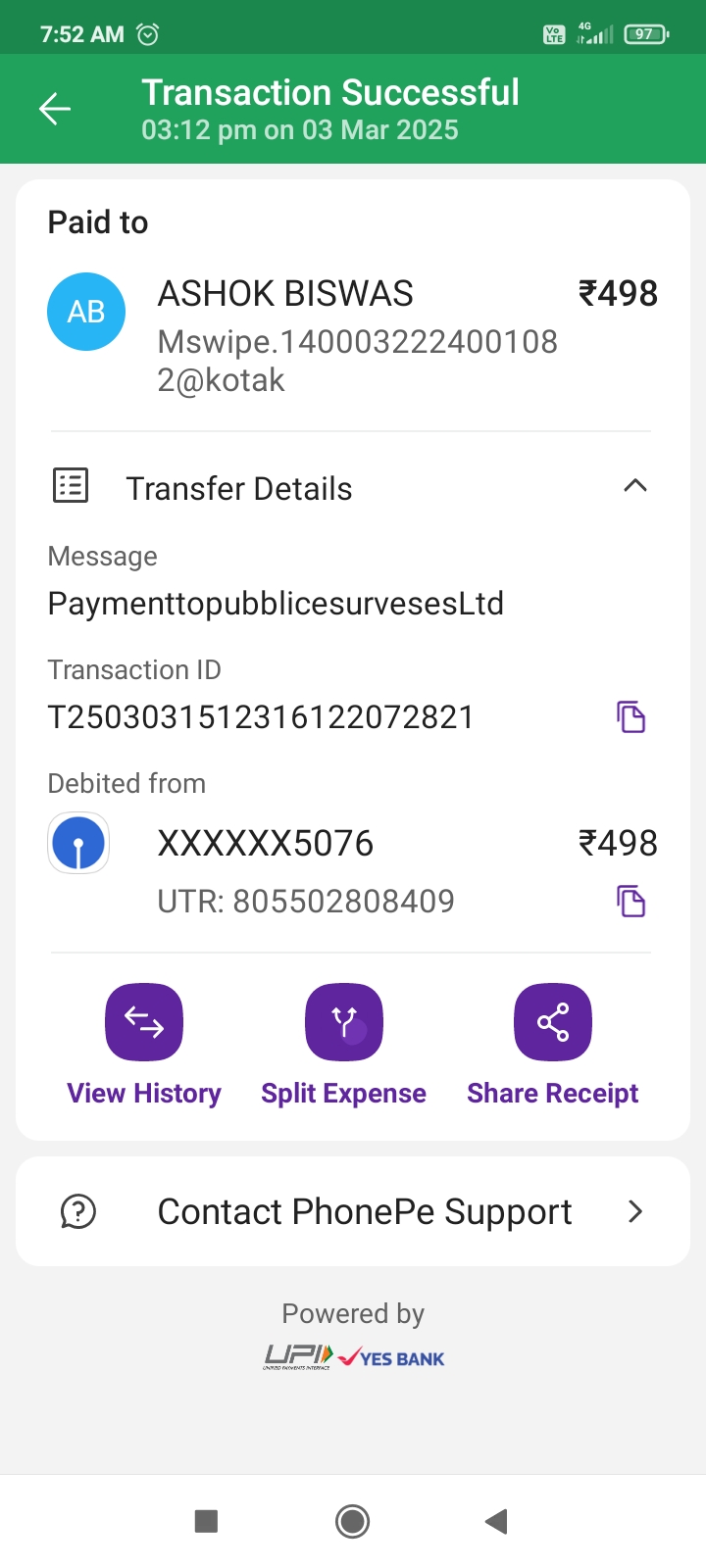Copy the Transaction ID
The width and height of the screenshot is (706, 1568).
(x=630, y=717)
